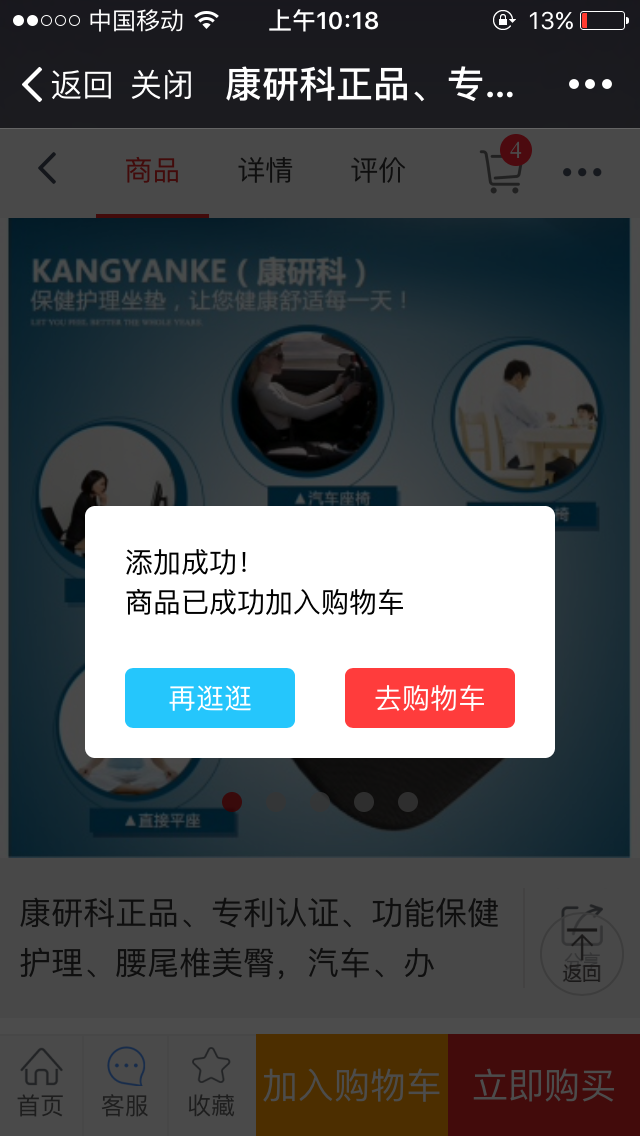
Task: Switch to the 评价 tab
Action: [378, 170]
